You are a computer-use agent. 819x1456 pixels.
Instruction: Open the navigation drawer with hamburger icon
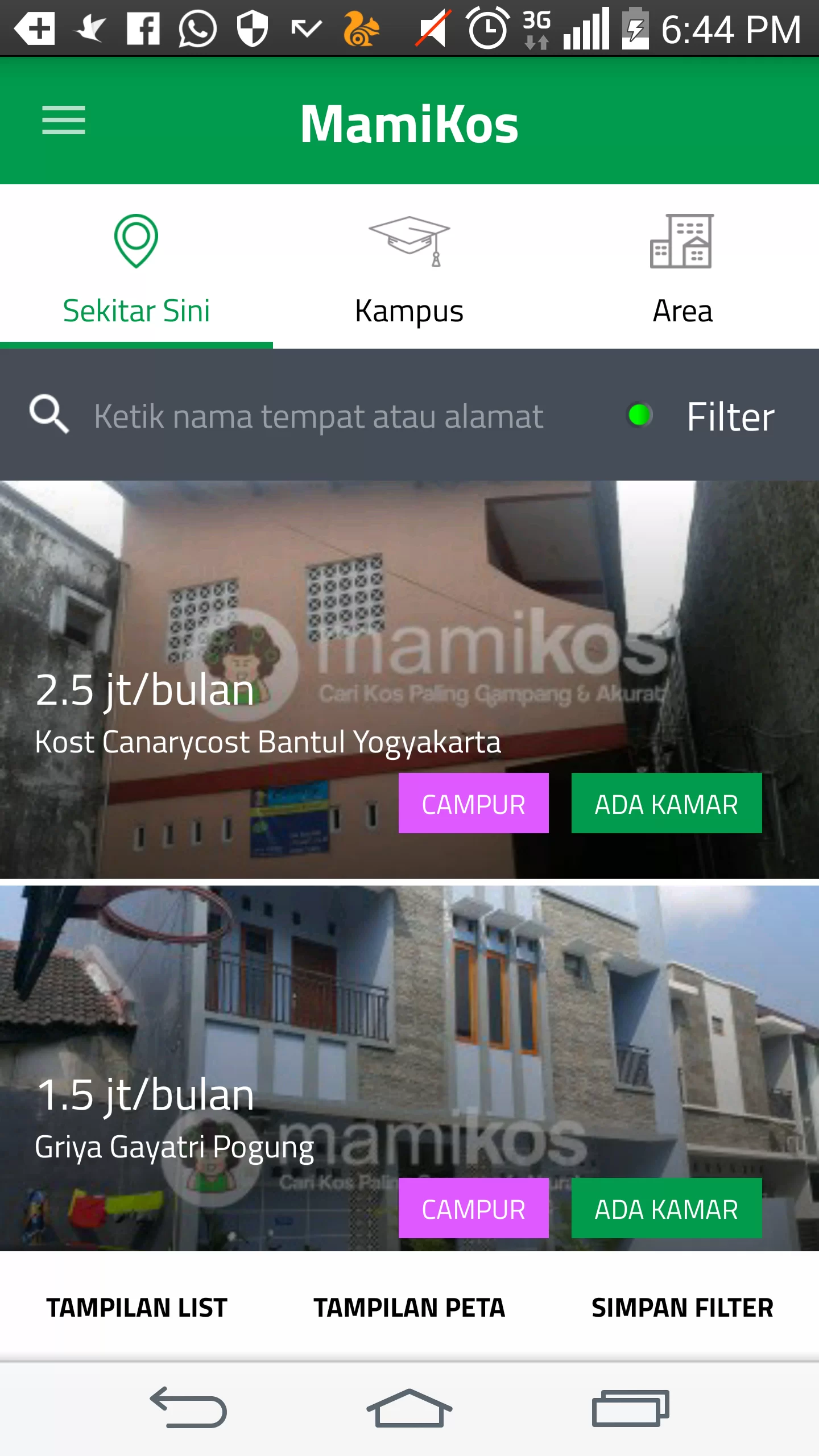click(63, 121)
